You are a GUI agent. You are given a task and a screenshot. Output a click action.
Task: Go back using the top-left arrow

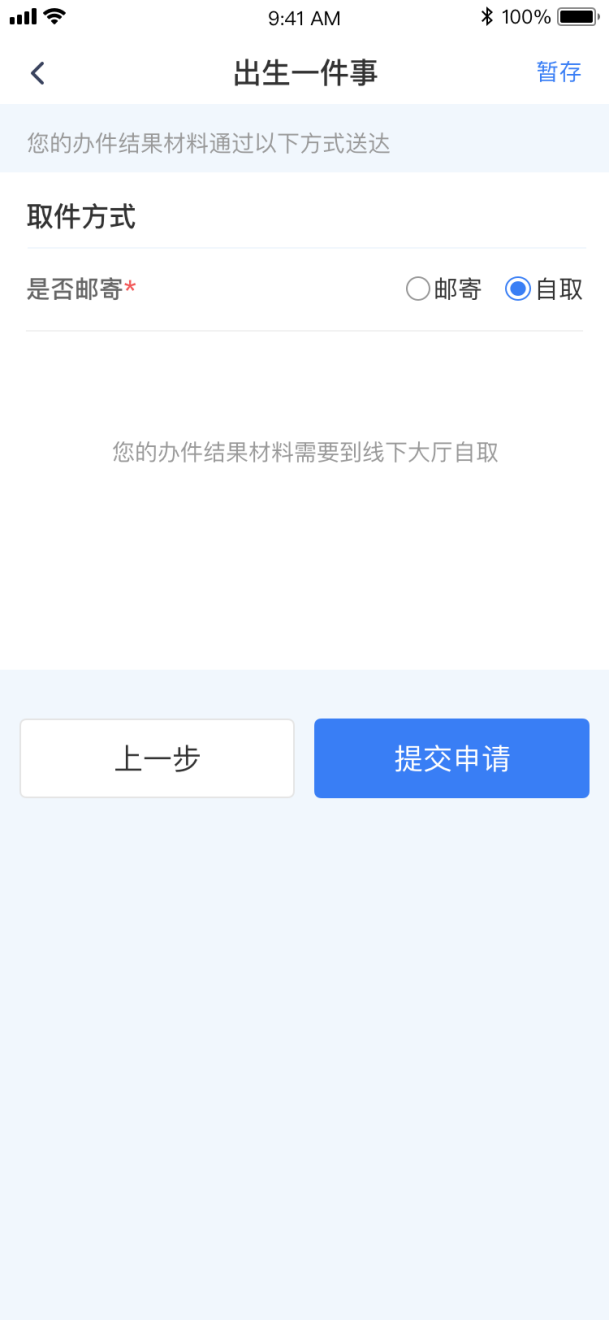tap(38, 73)
